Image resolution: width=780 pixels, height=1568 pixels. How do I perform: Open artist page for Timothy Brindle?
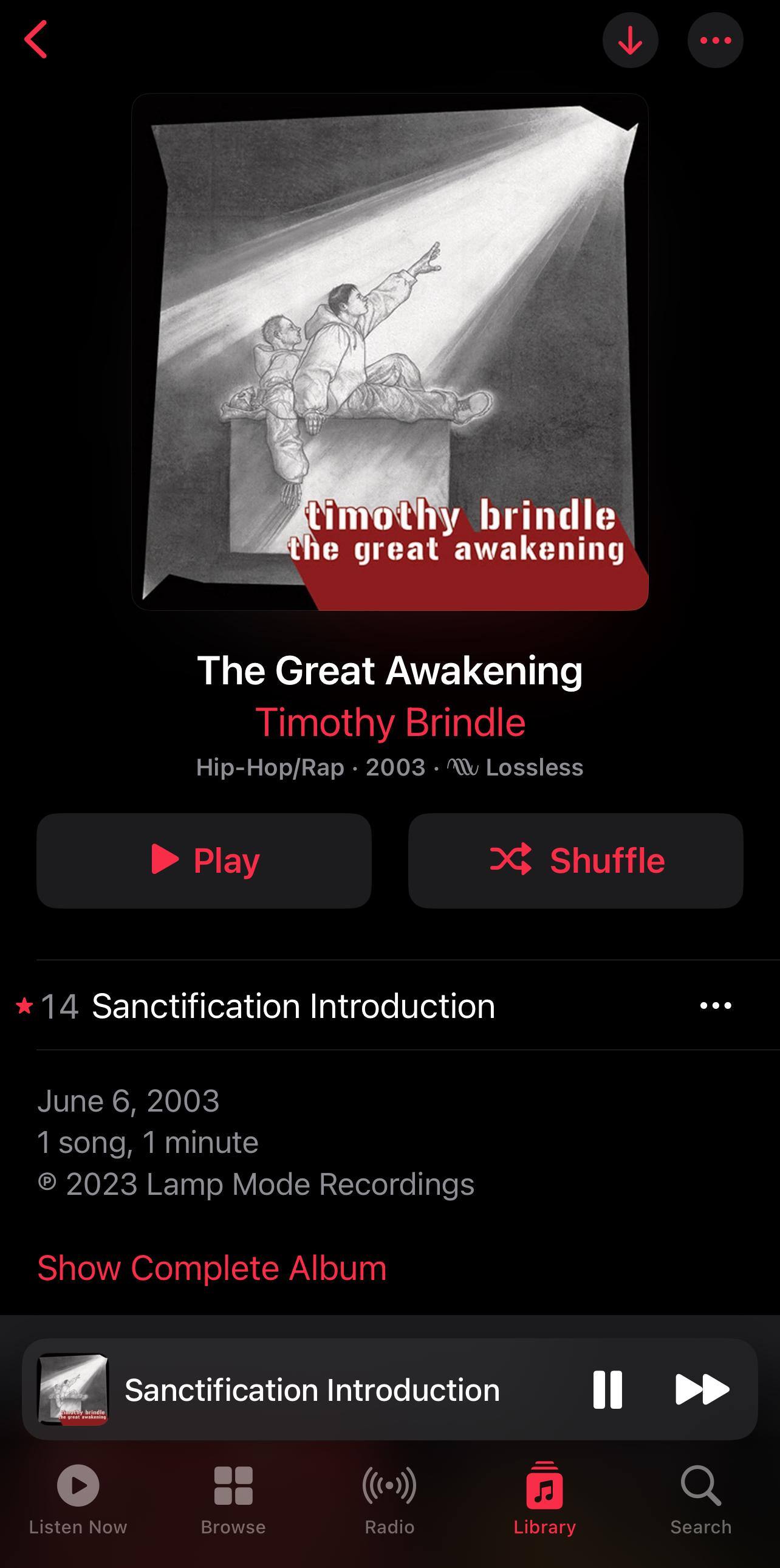(390, 723)
